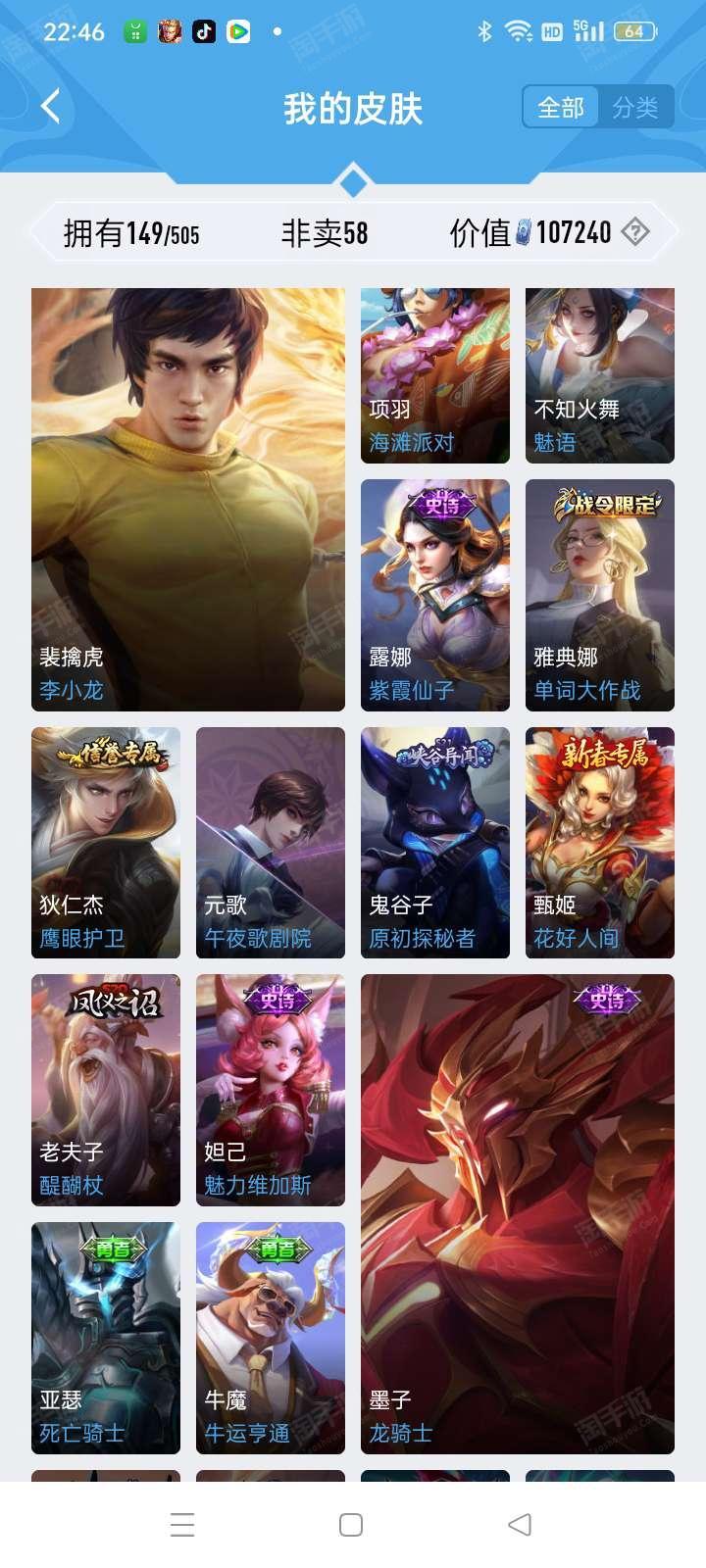The image size is (706, 1568).
Task: View 露娜 紫霞仙子 skin
Action: [435, 595]
